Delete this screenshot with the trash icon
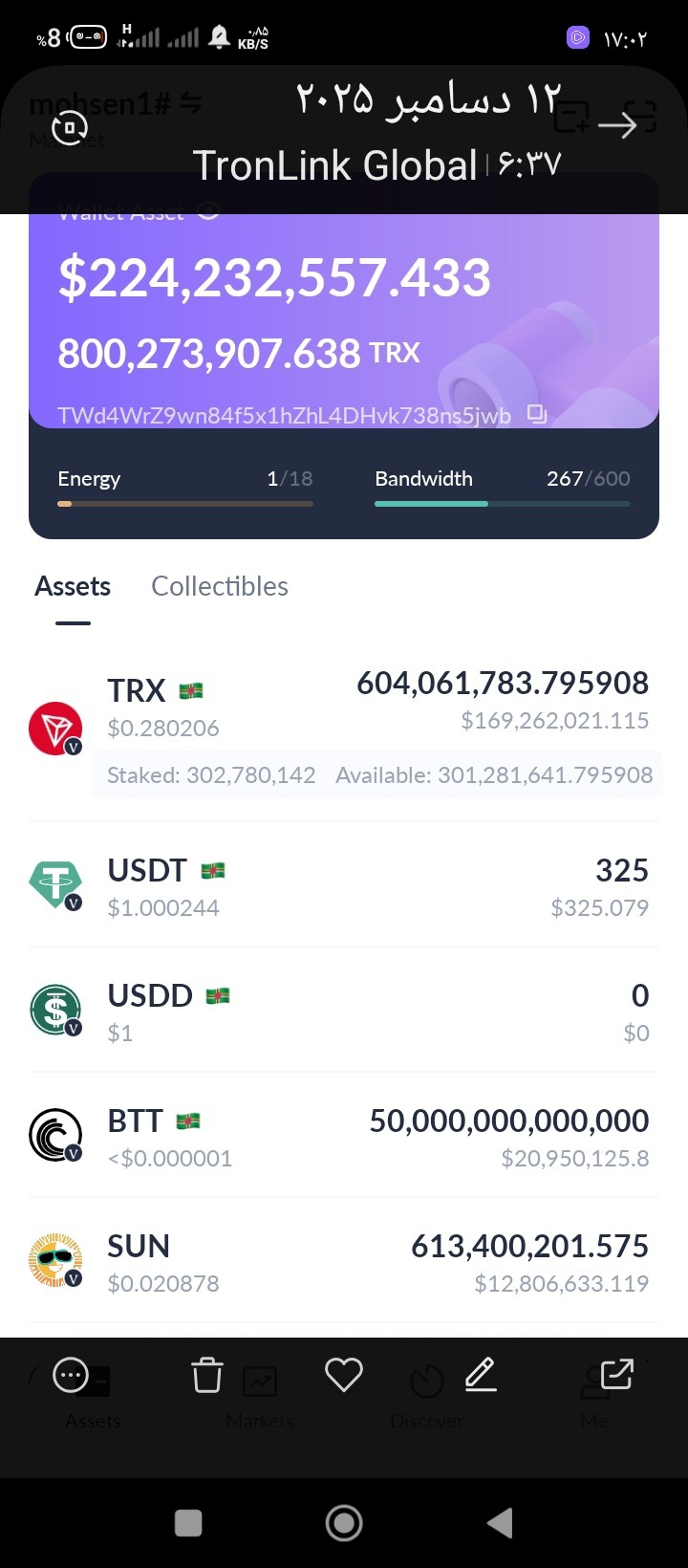Image resolution: width=688 pixels, height=1568 pixels. pyautogui.click(x=207, y=1376)
